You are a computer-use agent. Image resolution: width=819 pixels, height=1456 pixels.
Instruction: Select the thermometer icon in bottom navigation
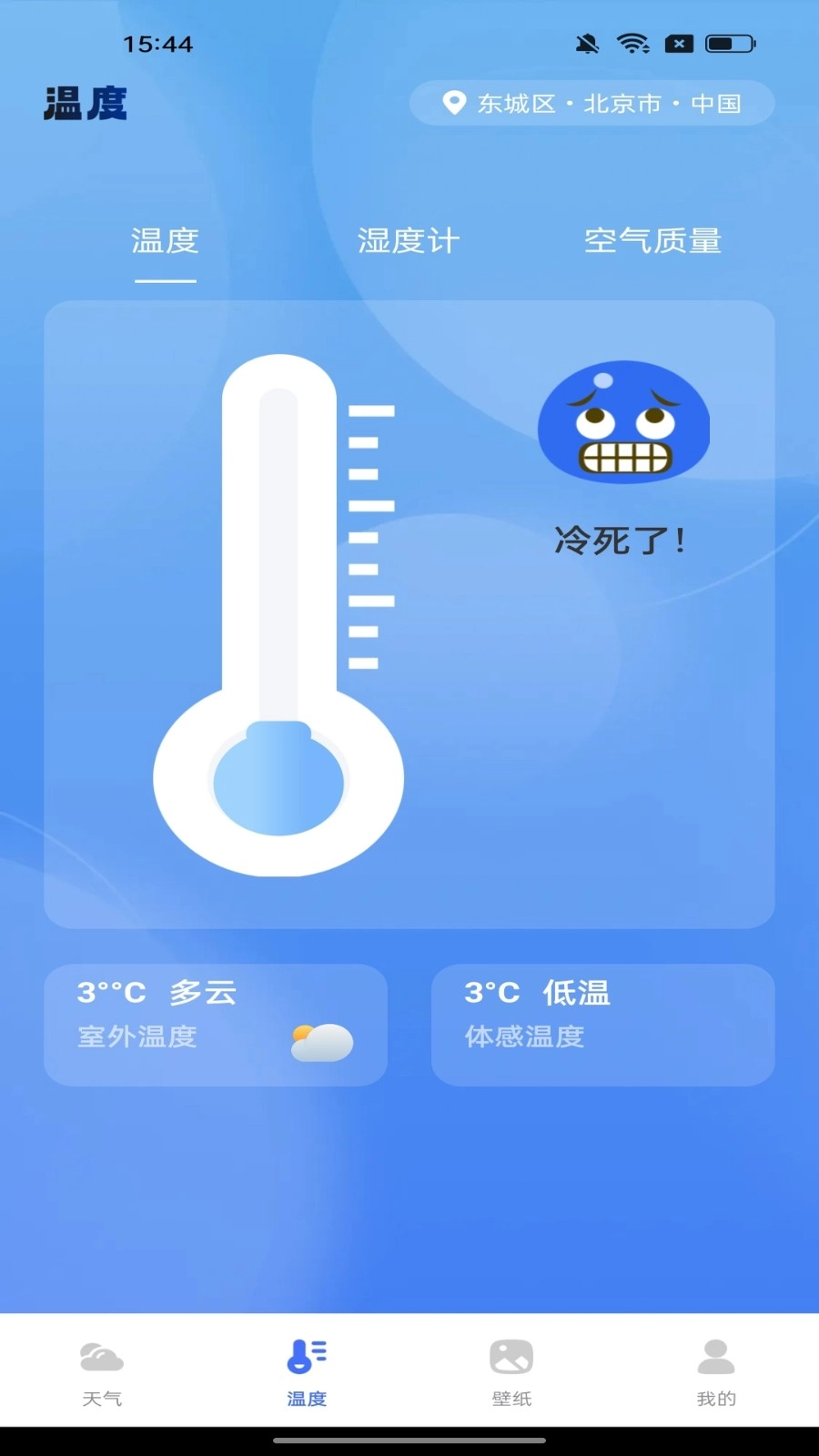[307, 1360]
